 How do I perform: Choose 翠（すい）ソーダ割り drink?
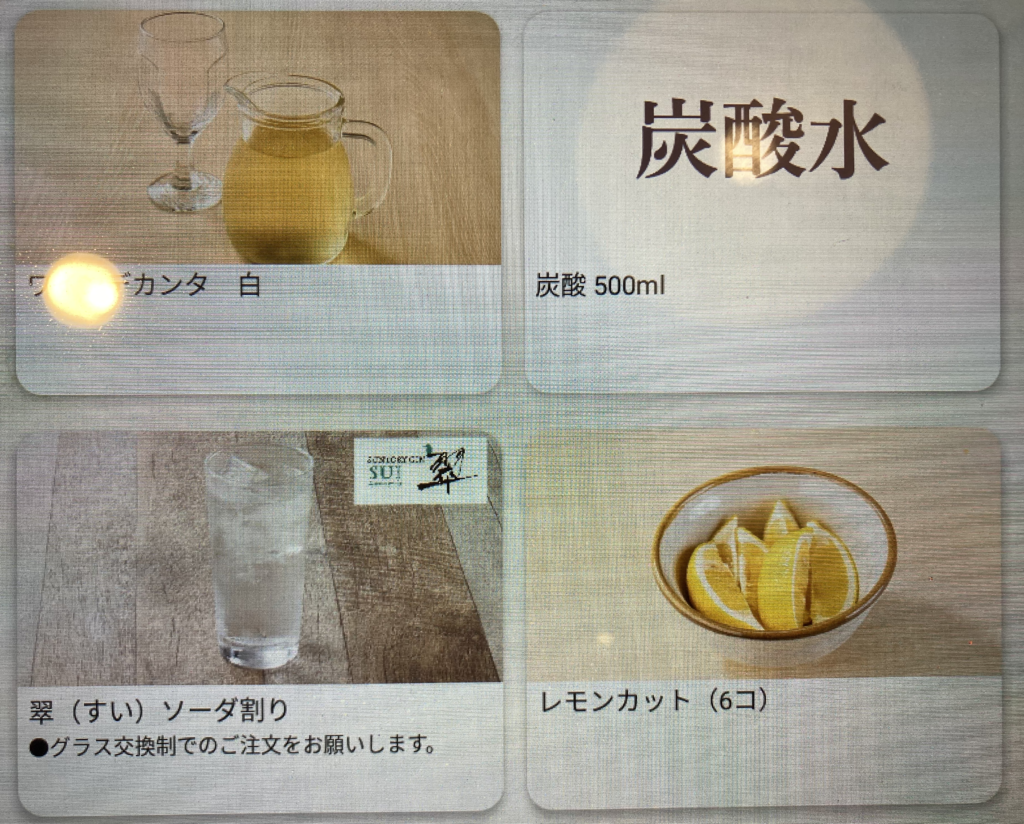[x=260, y=620]
